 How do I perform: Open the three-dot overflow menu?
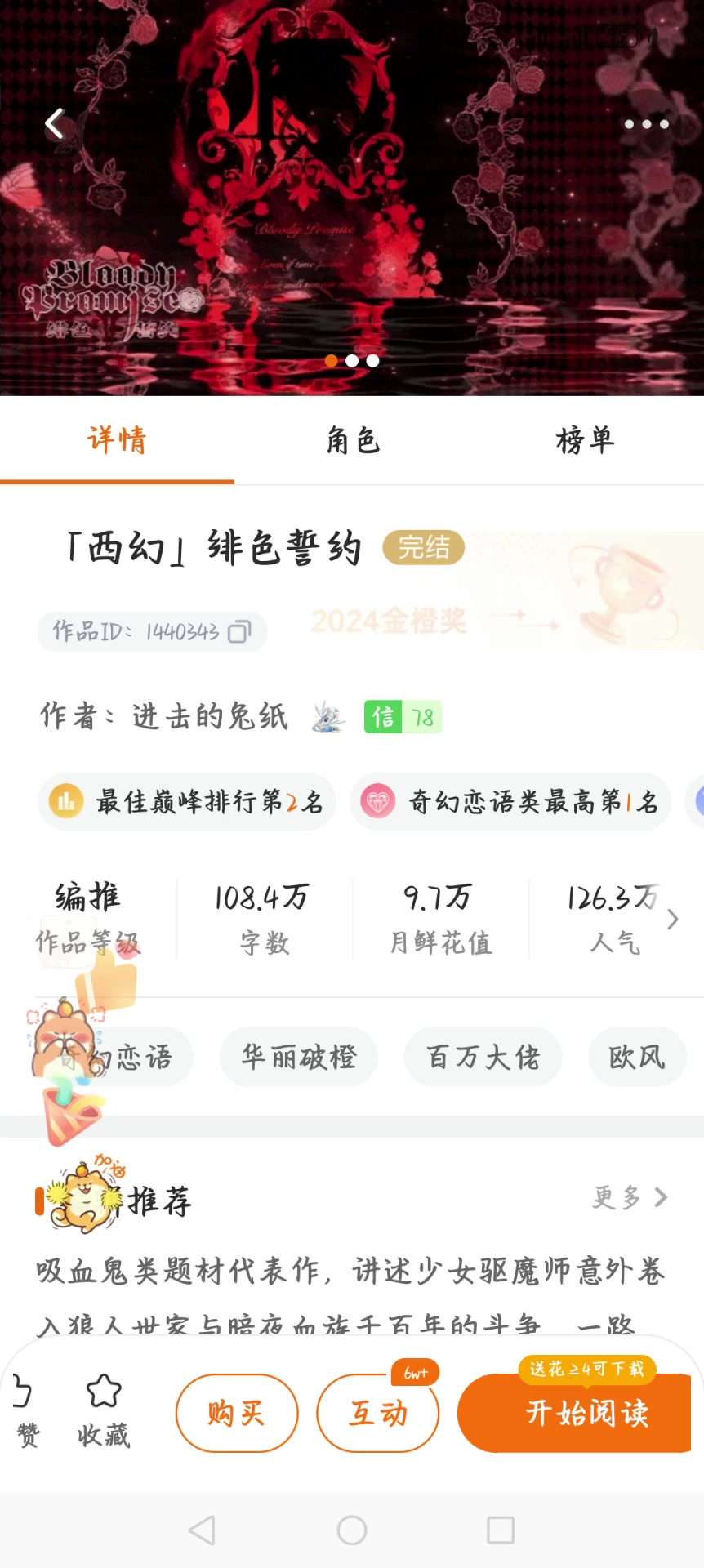(646, 124)
